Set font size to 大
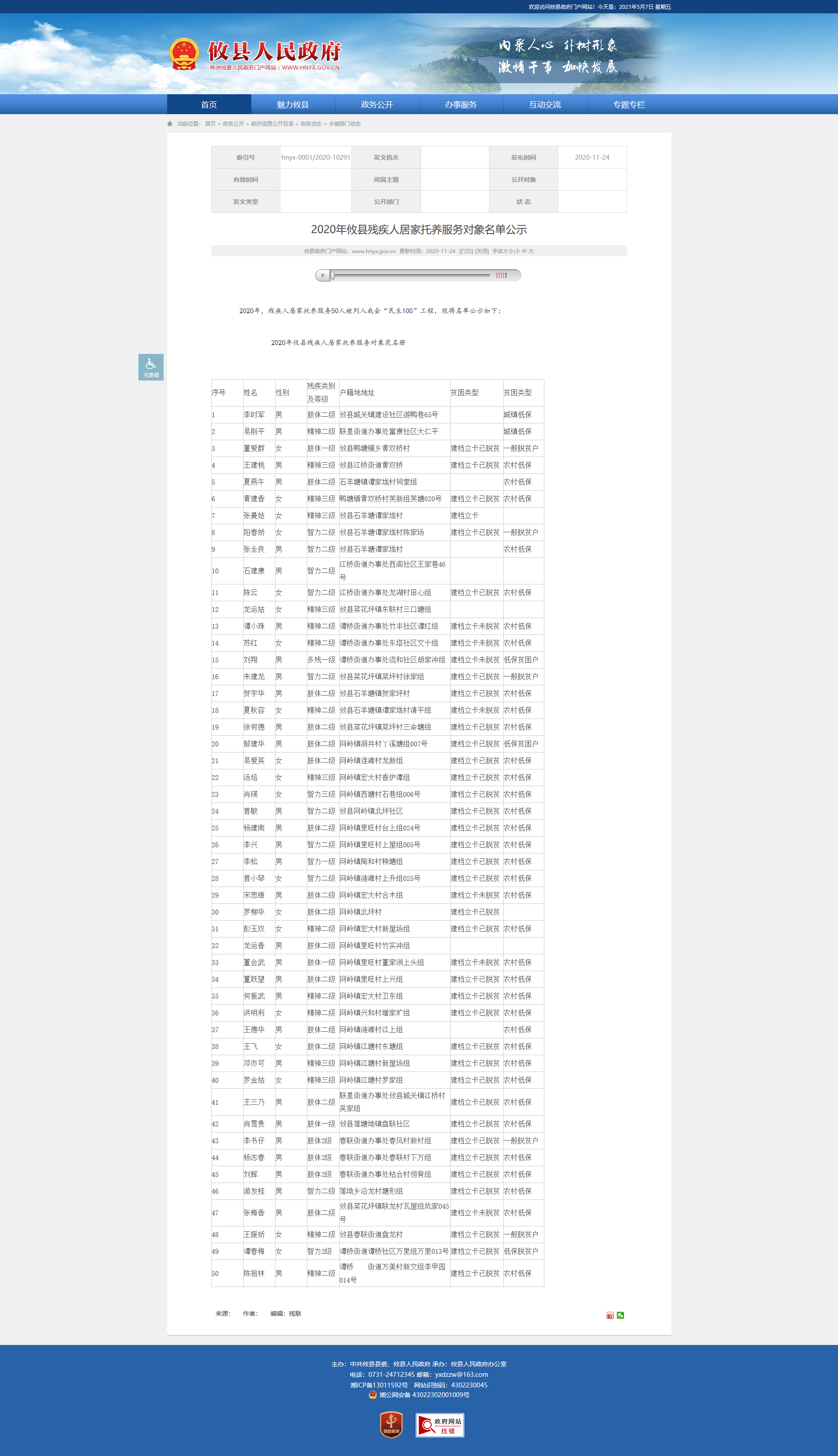 (531, 251)
